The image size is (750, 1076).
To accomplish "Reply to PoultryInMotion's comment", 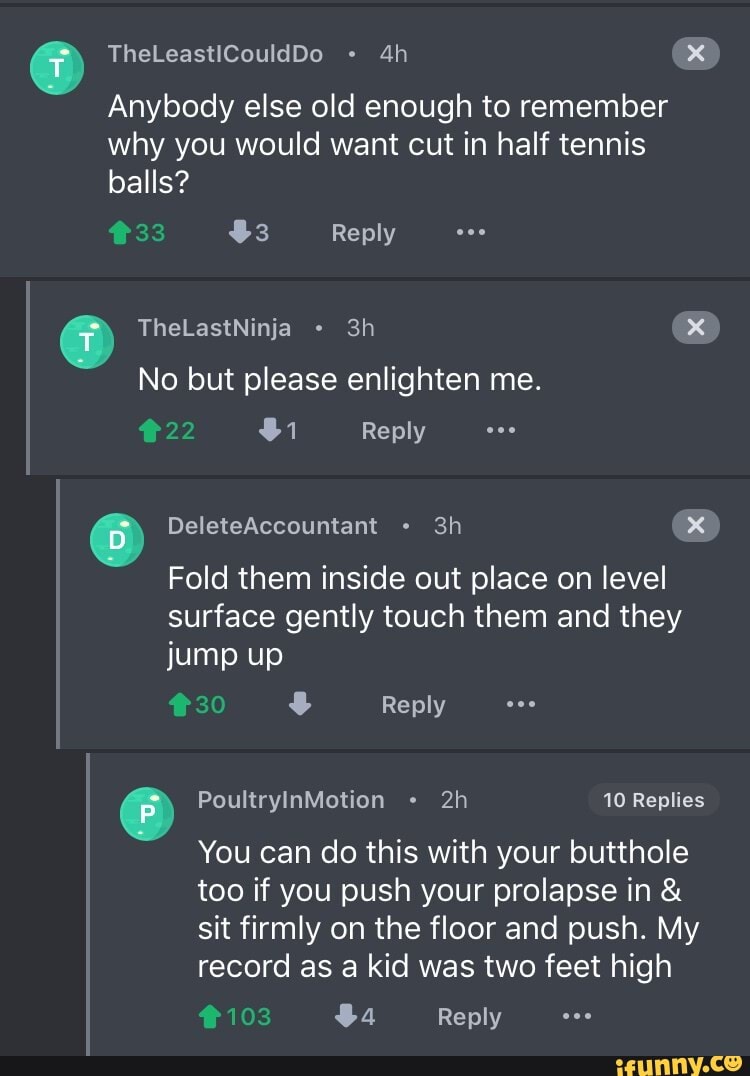I will [x=469, y=1017].
